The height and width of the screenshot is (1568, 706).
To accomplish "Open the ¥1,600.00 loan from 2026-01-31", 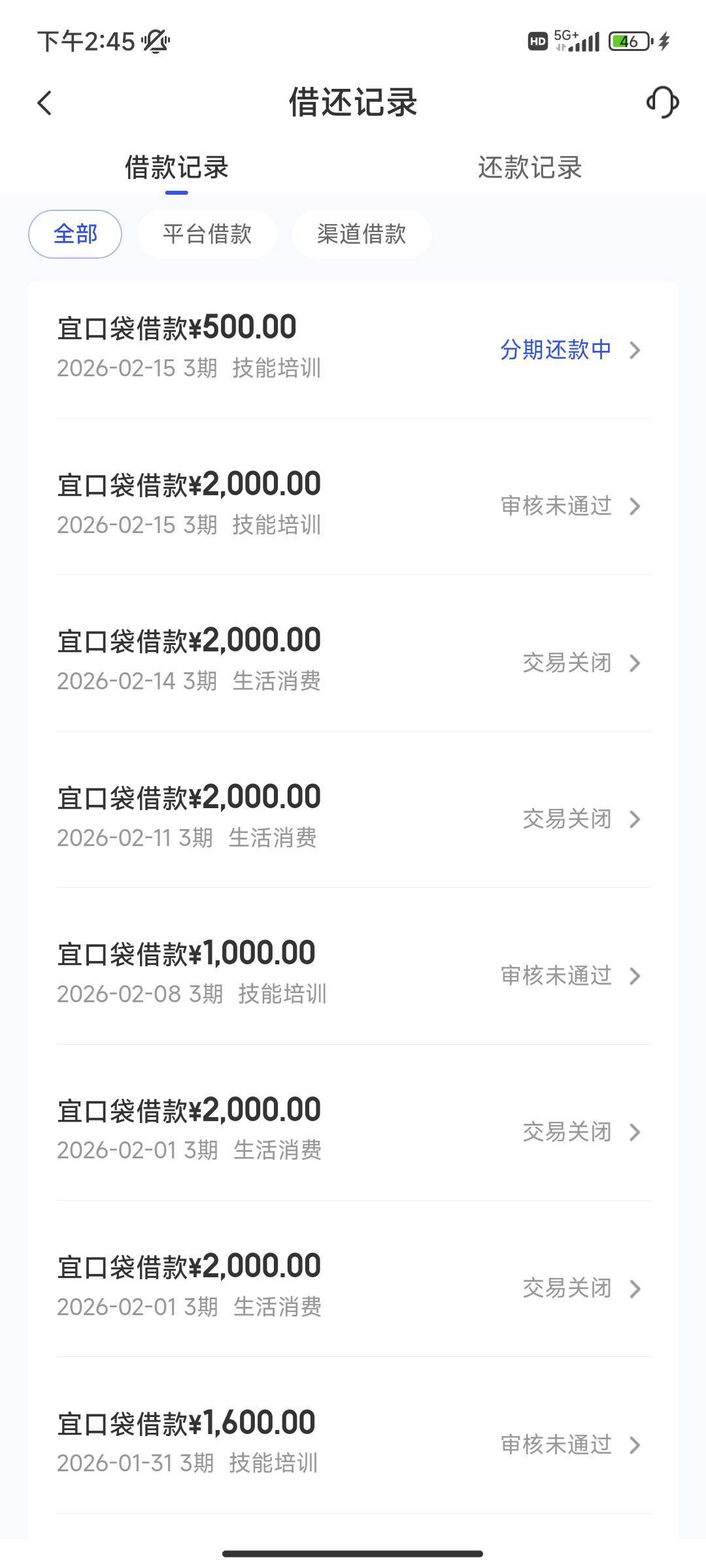I will pyautogui.click(x=353, y=1443).
